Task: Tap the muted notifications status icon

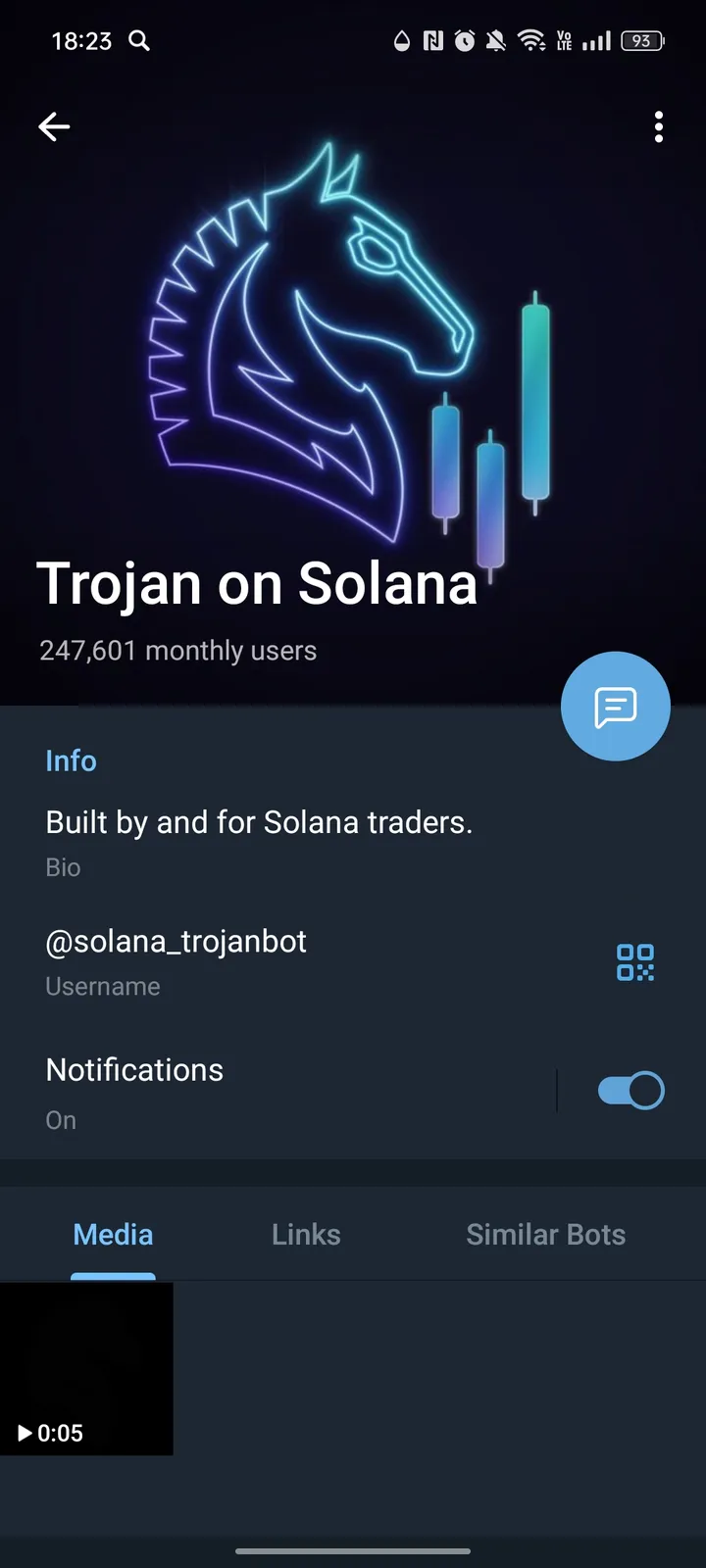Action: click(x=497, y=41)
